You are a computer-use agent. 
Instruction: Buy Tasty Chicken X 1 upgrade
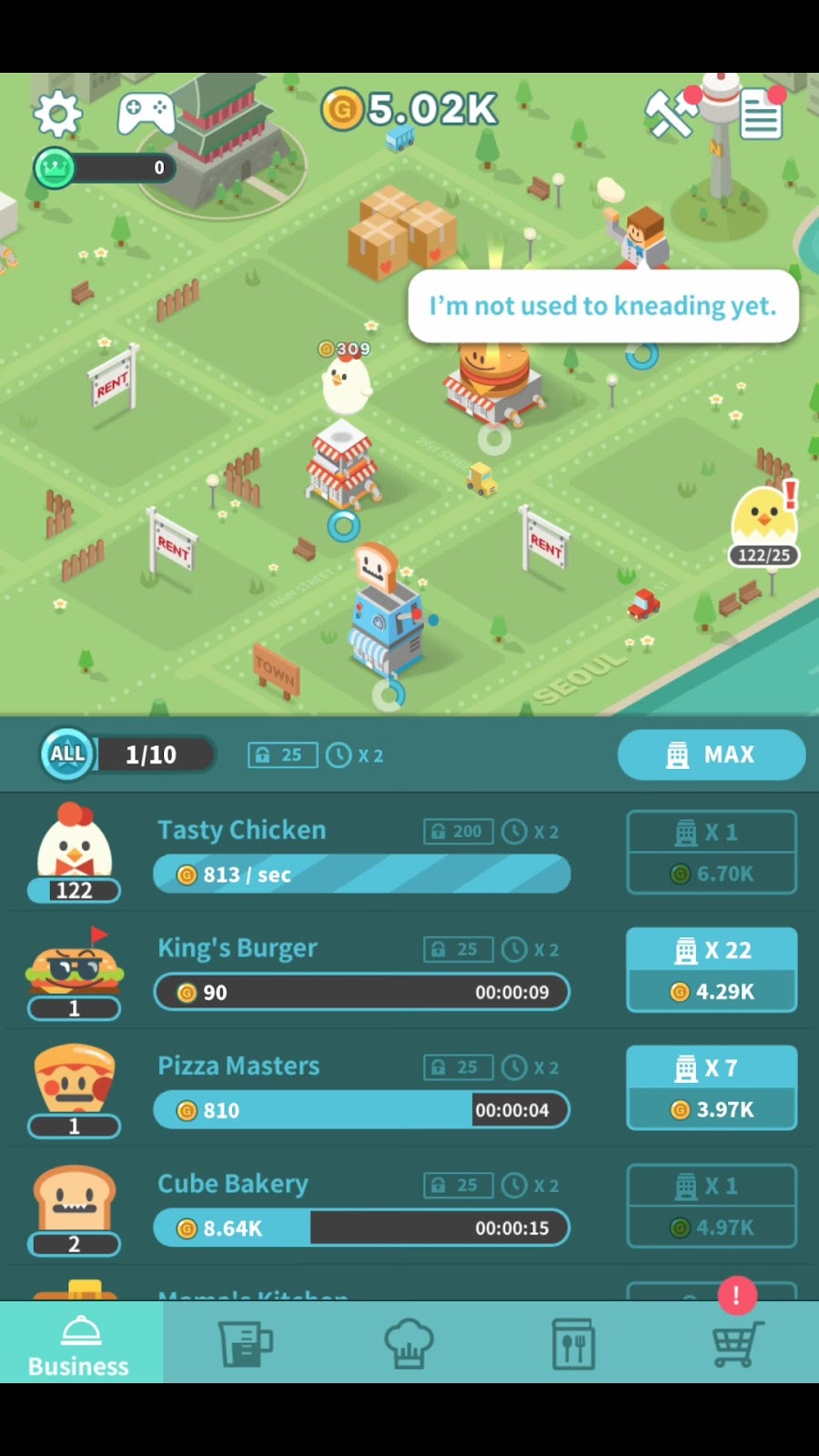pyautogui.click(x=711, y=853)
